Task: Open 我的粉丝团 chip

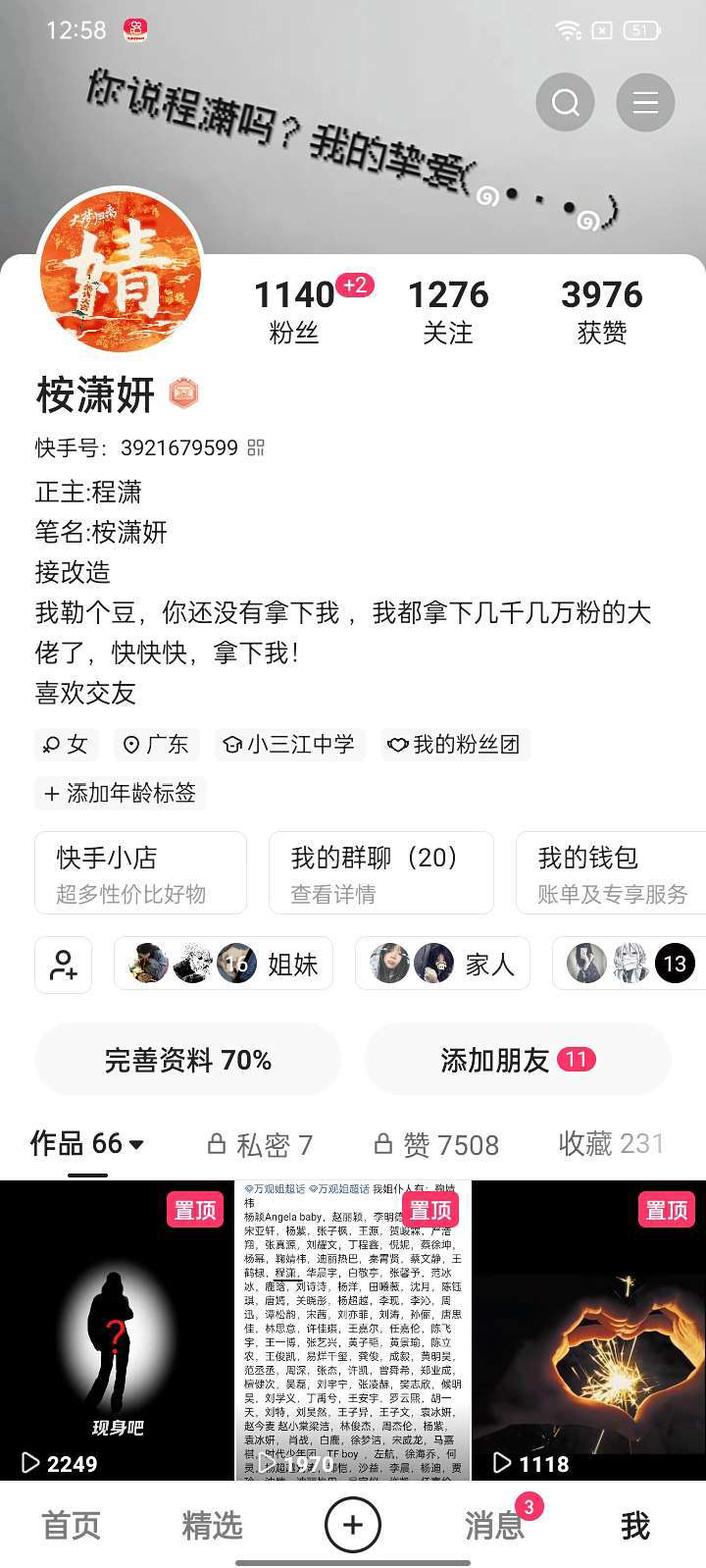Action: coord(455,745)
